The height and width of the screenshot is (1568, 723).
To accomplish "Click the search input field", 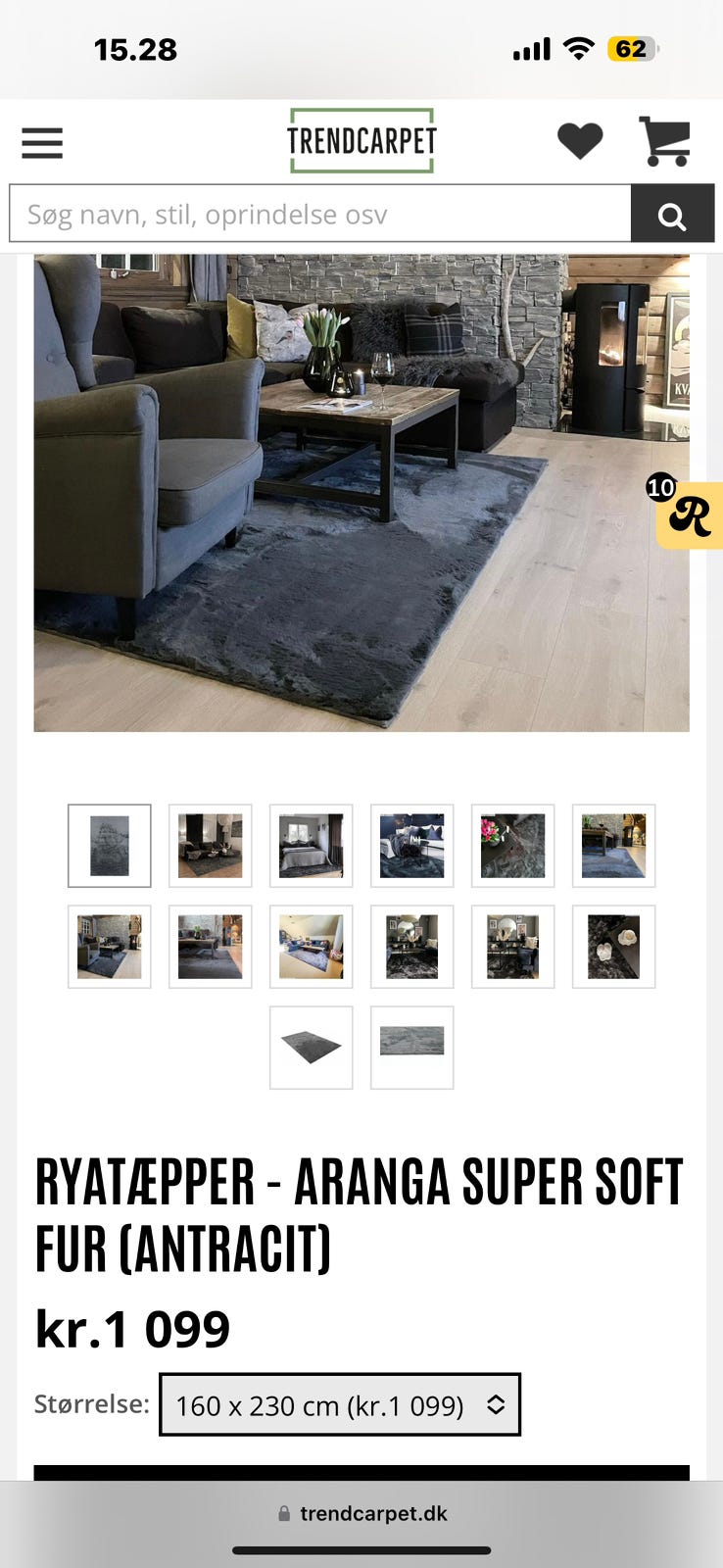I will pos(318,213).
